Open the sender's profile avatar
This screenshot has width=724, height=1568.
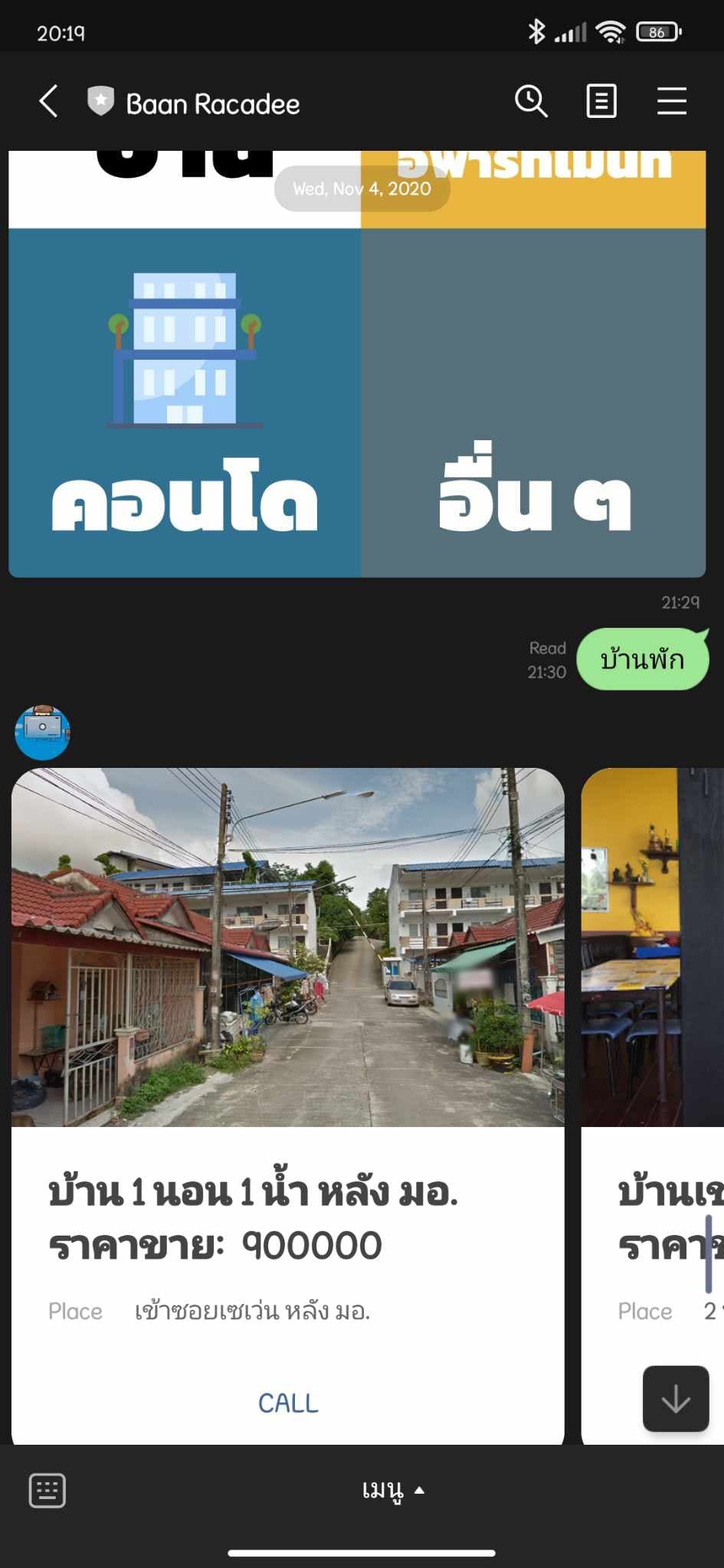pyautogui.click(x=43, y=733)
